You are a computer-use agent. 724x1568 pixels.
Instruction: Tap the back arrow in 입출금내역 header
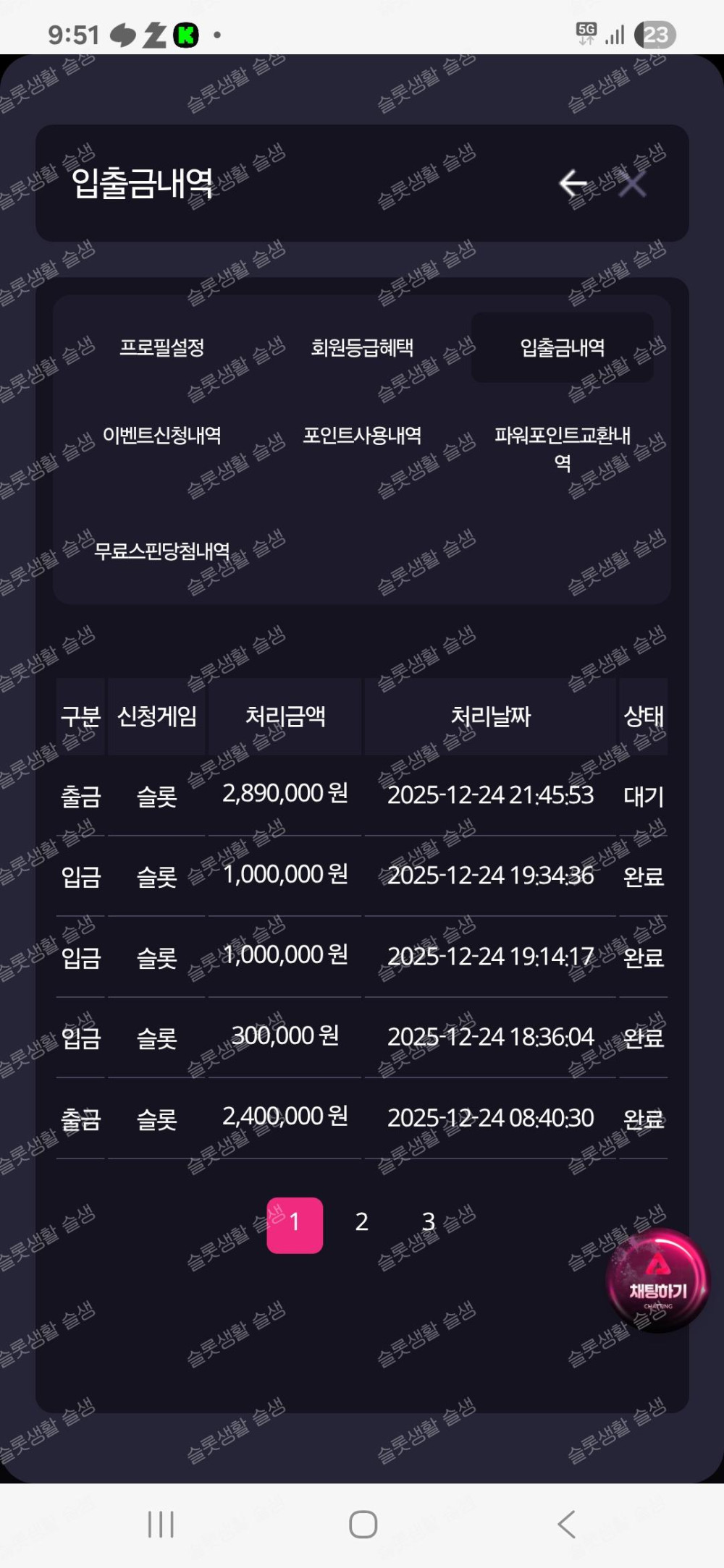(573, 184)
